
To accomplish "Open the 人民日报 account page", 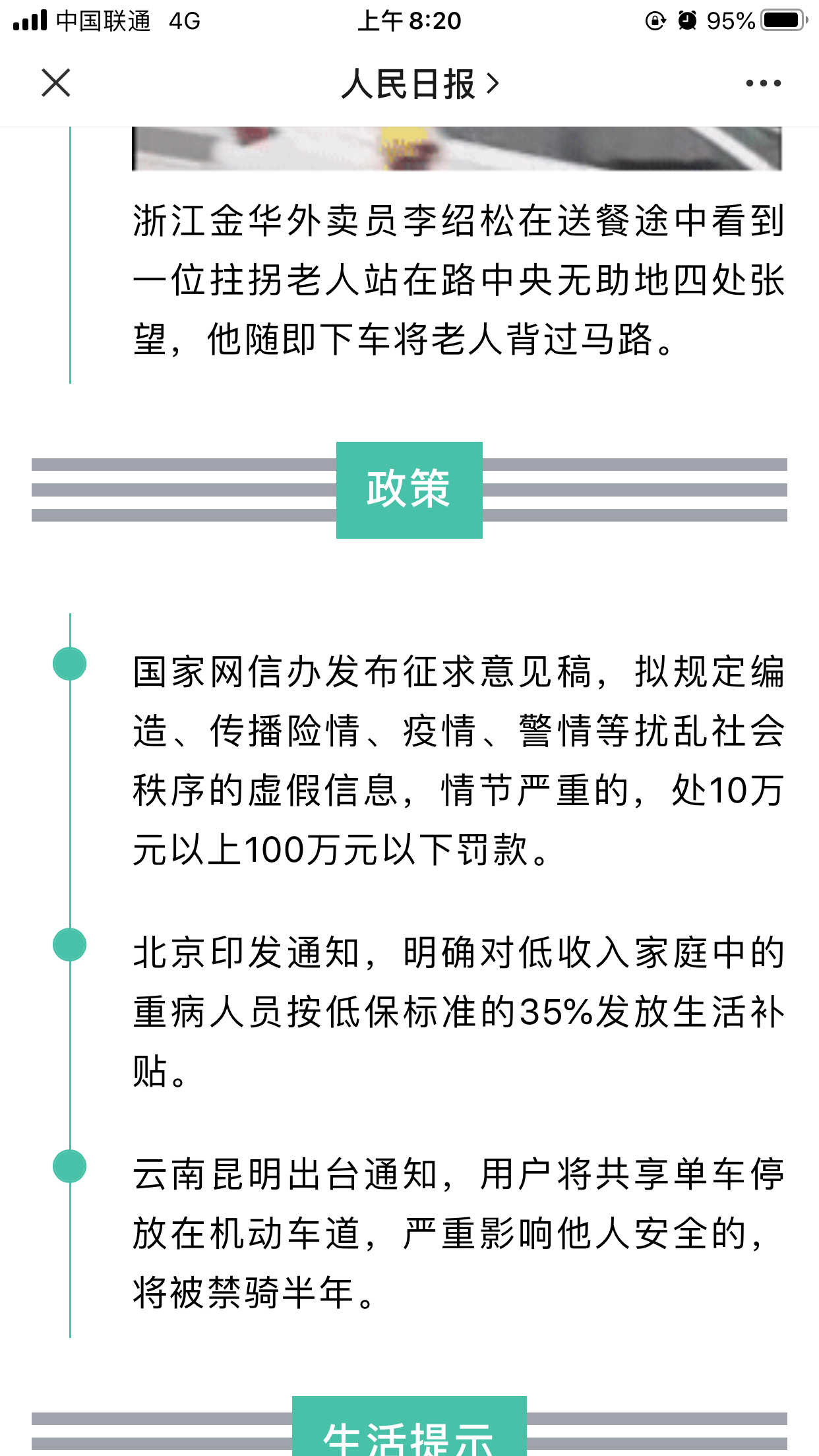I will click(420, 84).
